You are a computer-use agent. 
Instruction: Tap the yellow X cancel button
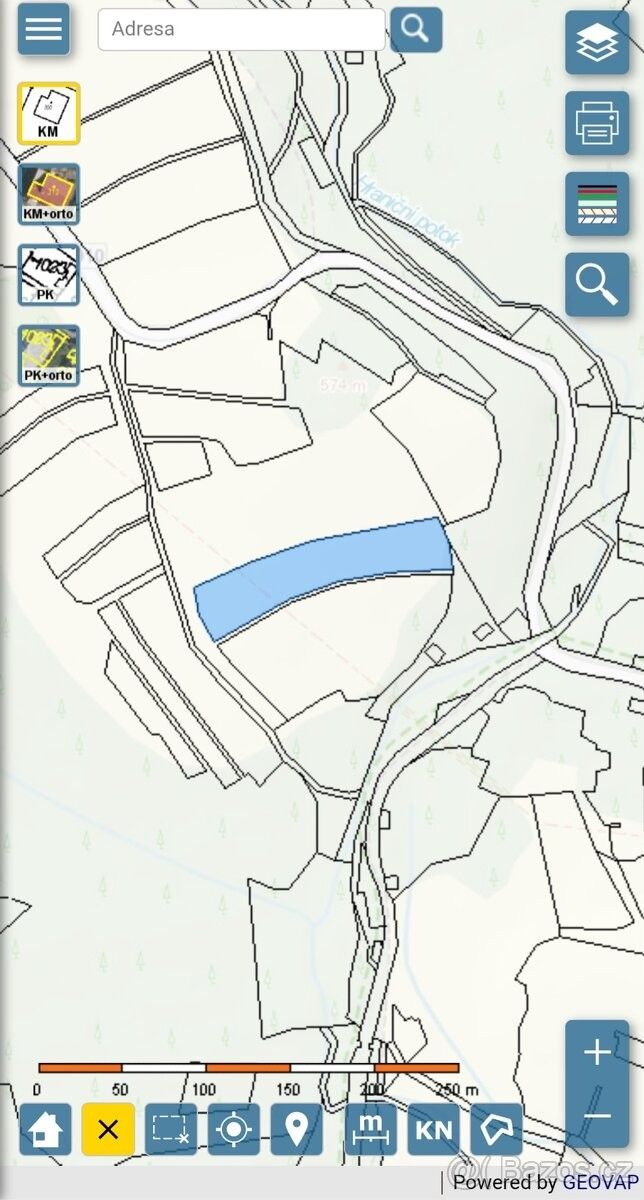point(108,1130)
